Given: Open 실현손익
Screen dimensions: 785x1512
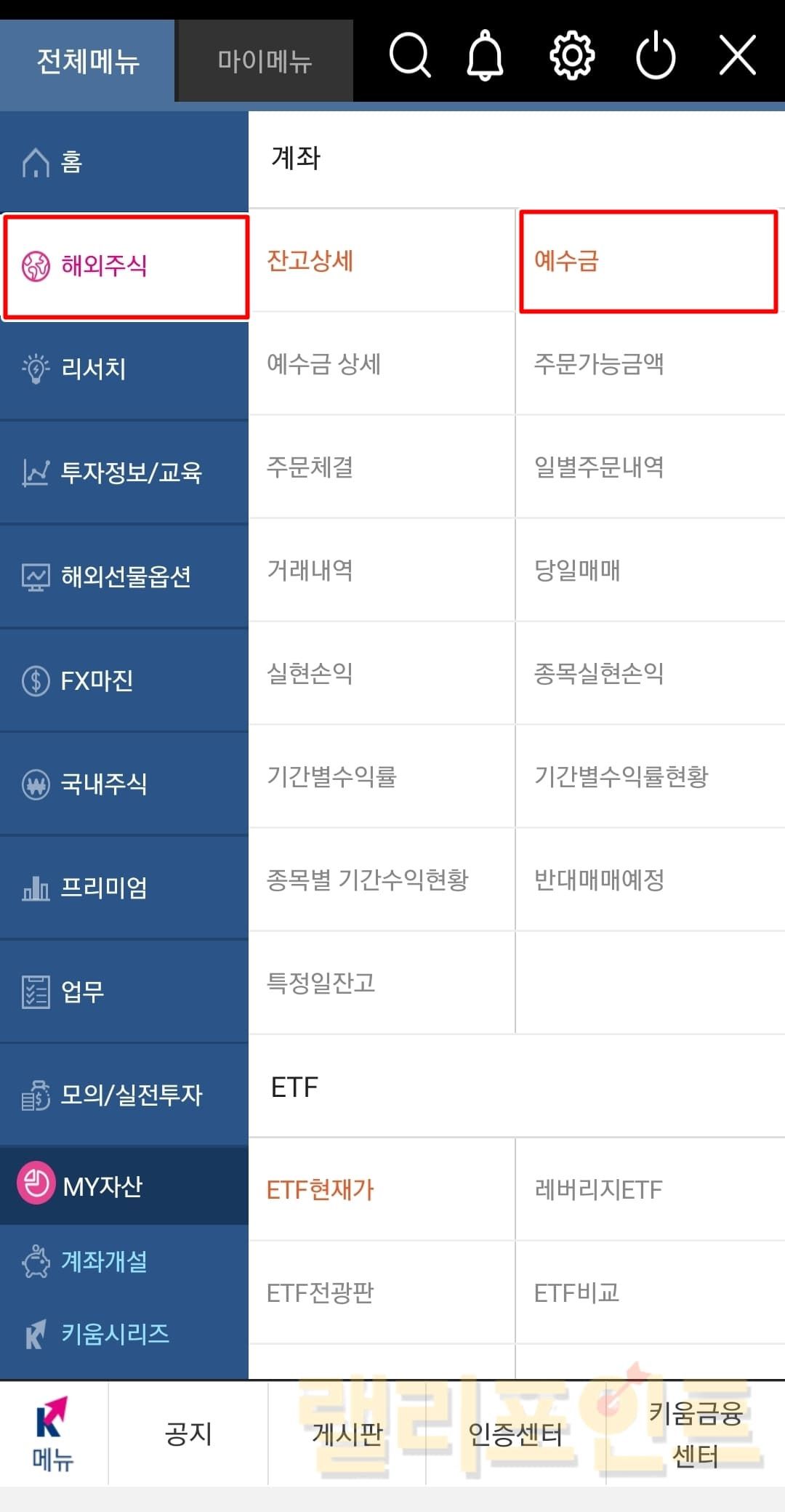Looking at the screenshot, I should [x=382, y=673].
